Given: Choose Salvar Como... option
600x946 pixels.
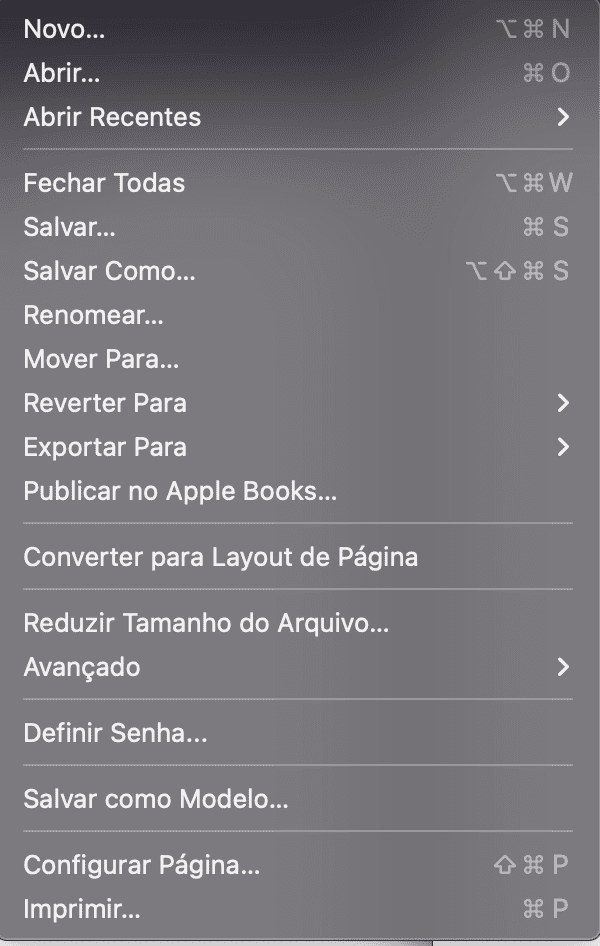Looking at the screenshot, I should point(109,271).
